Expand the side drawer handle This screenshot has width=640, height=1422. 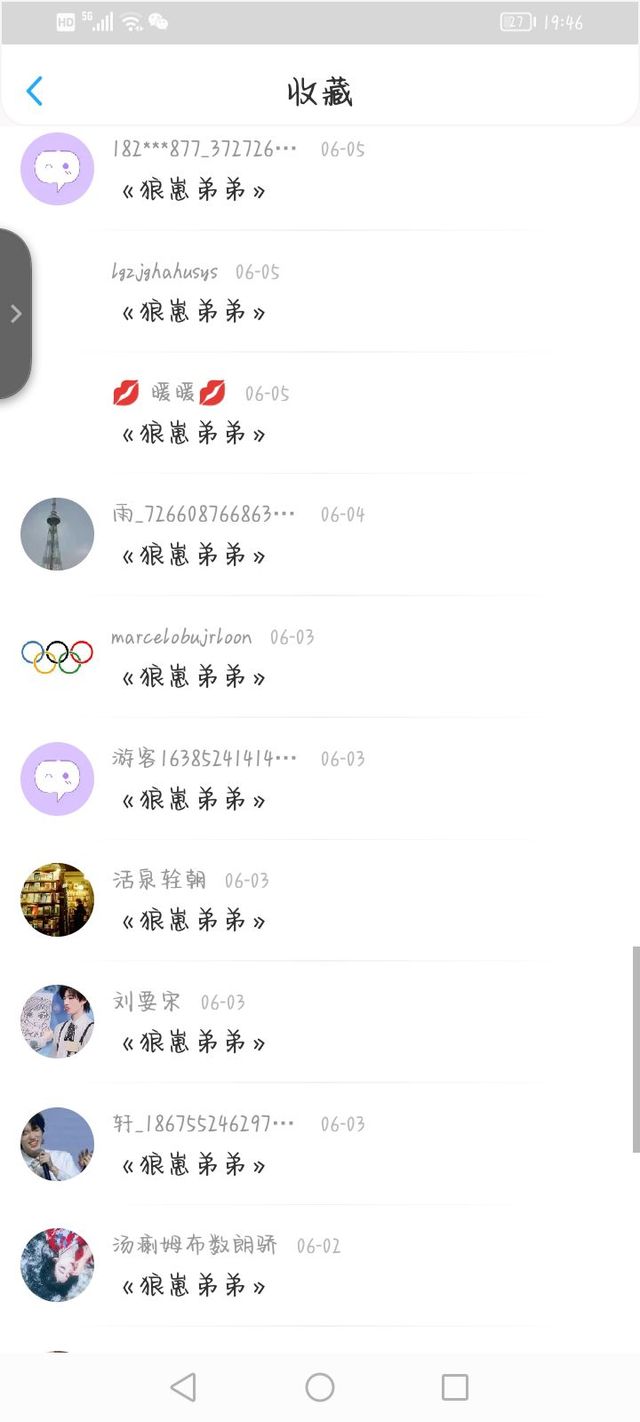pyautogui.click(x=15, y=313)
